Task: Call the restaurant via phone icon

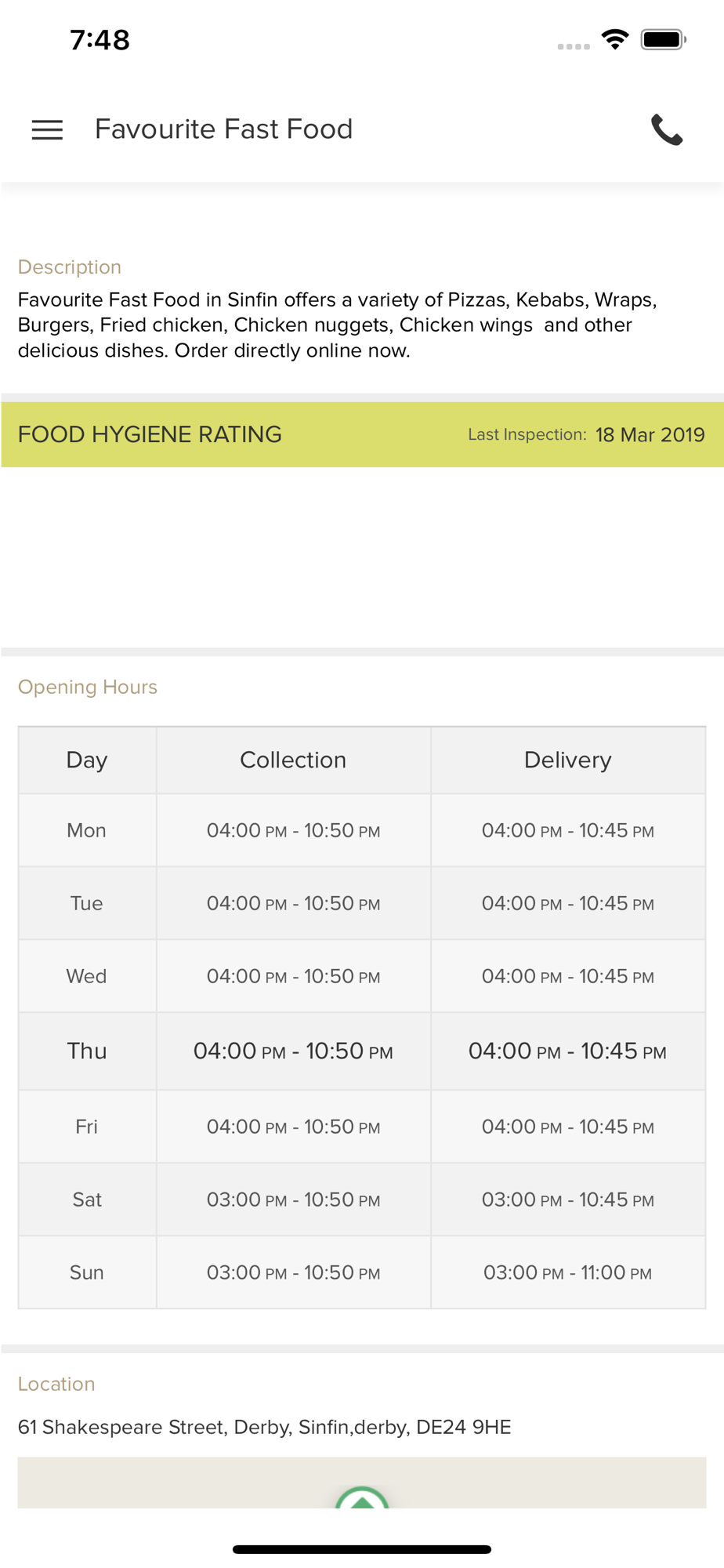Action: pyautogui.click(x=667, y=130)
